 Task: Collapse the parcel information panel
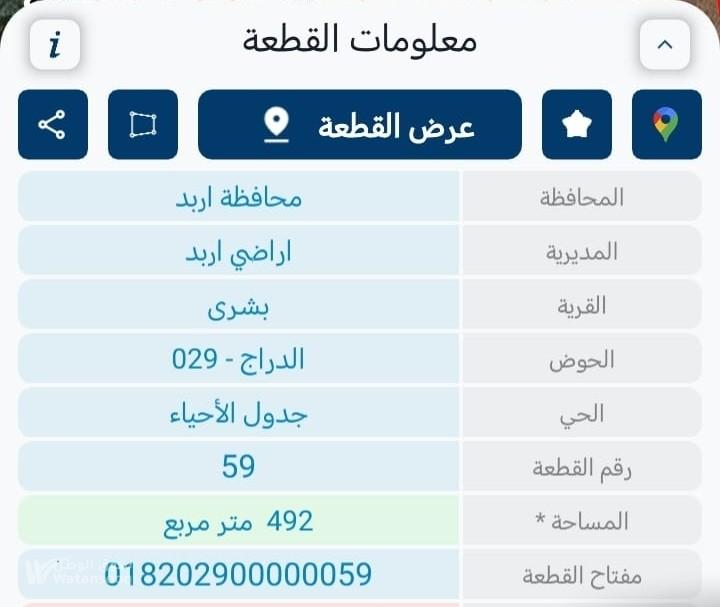[664, 45]
